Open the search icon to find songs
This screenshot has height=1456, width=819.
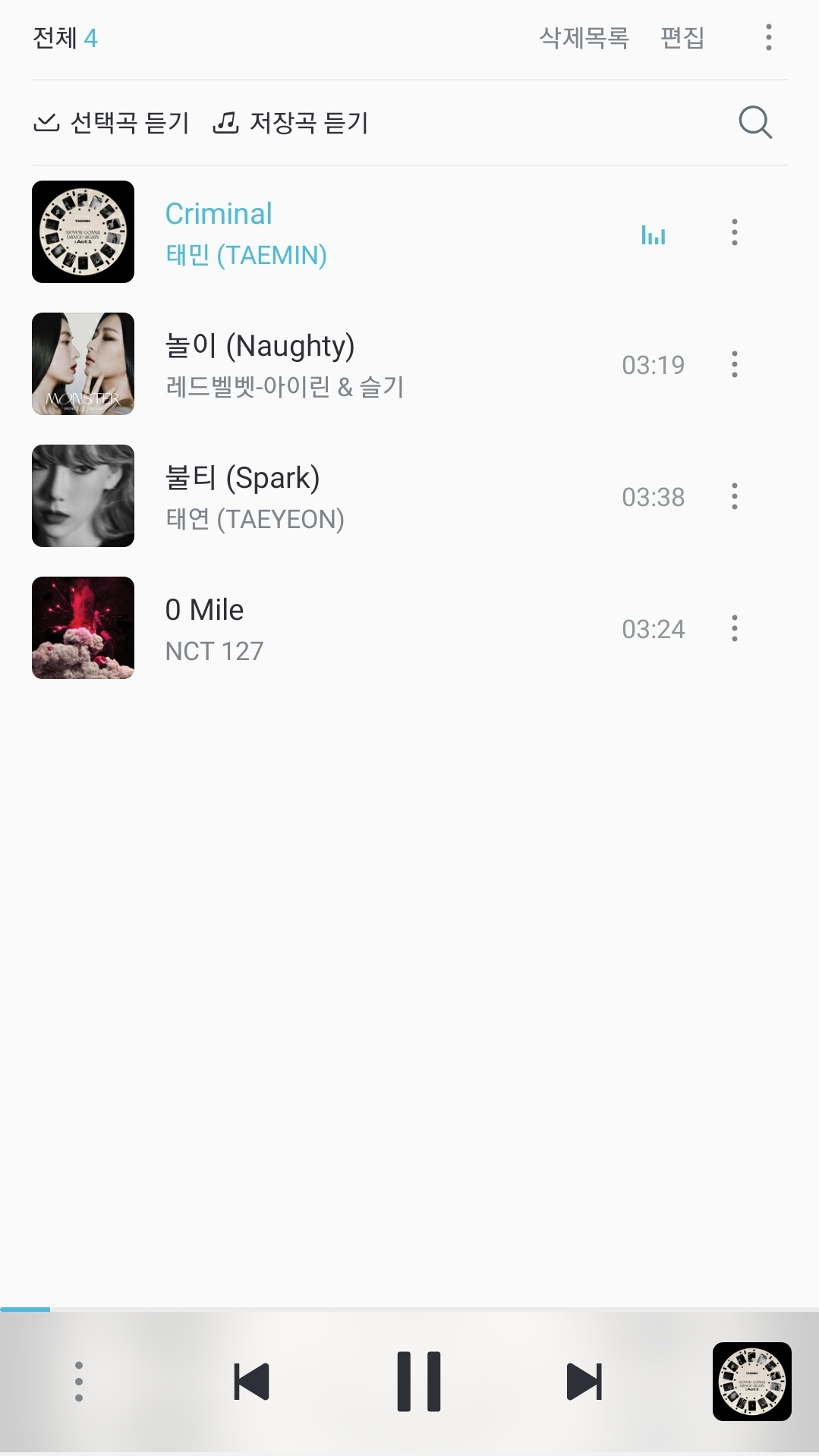754,121
